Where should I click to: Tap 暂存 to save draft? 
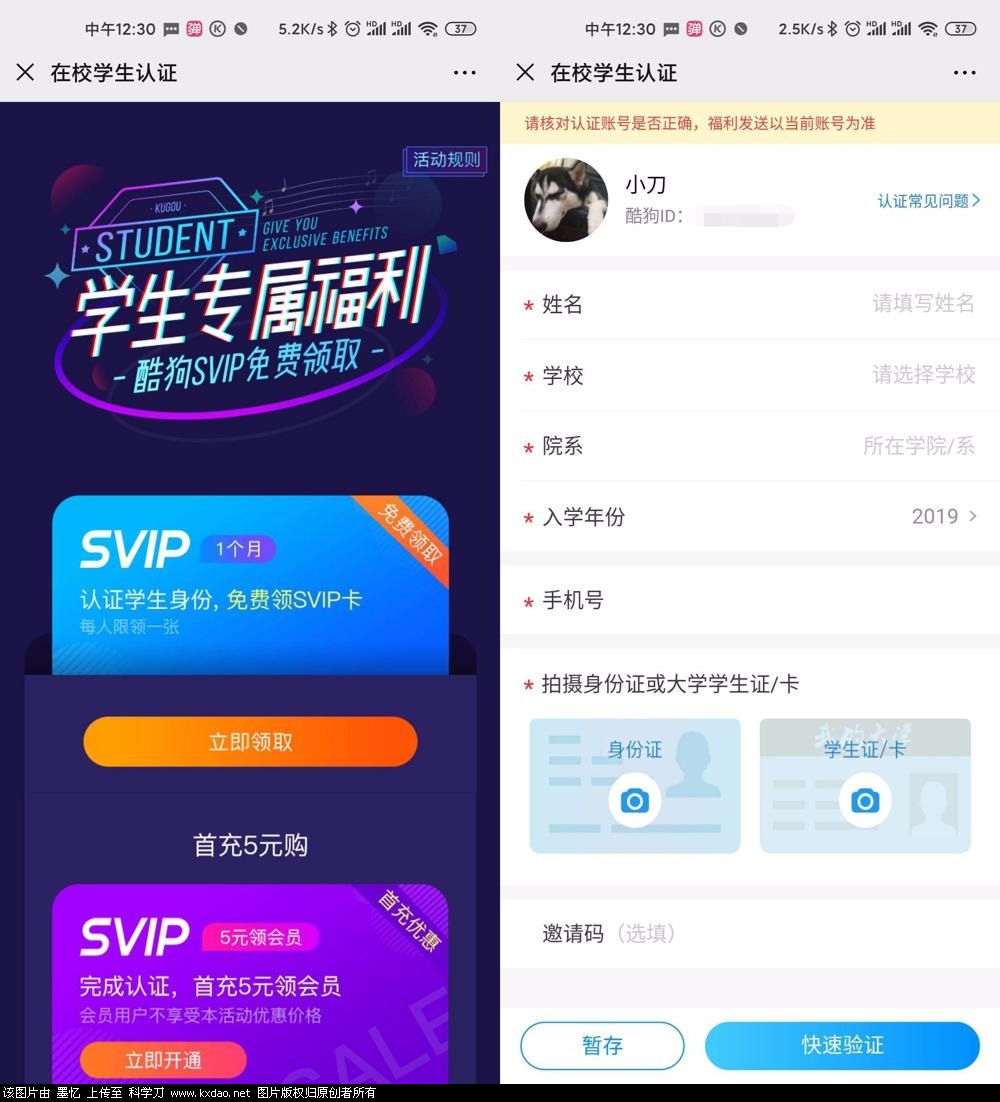pyautogui.click(x=602, y=1046)
